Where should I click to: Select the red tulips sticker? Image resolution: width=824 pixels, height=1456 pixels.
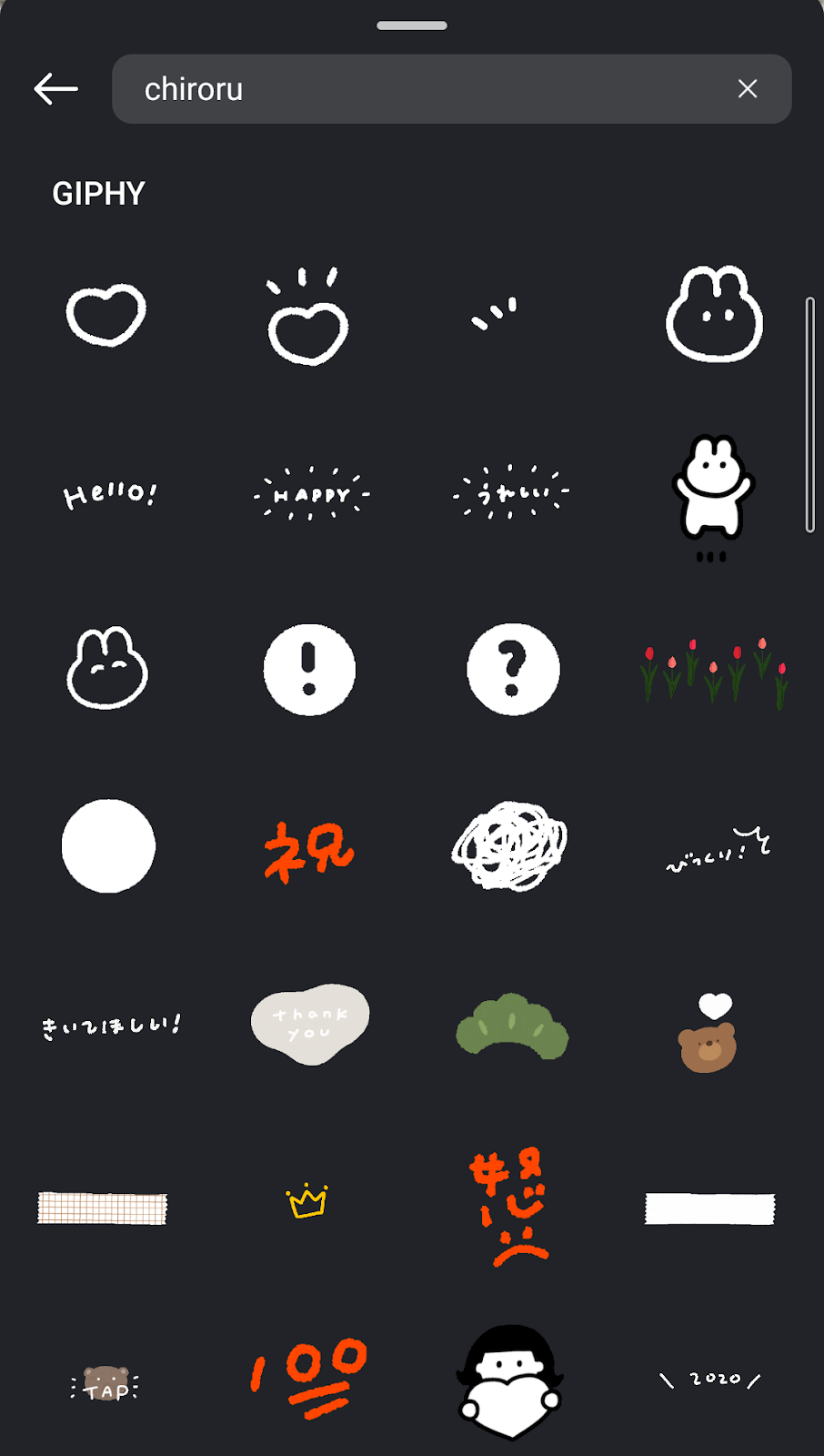coord(714,673)
